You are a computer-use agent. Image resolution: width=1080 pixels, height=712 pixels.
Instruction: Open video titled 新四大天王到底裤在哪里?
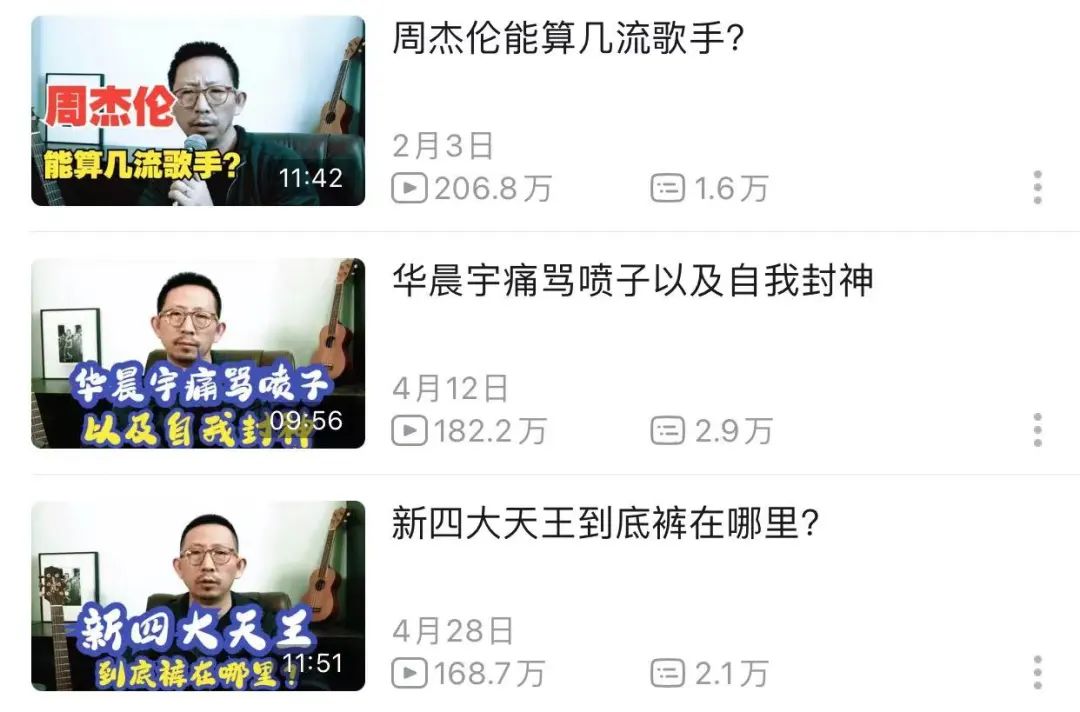(x=605, y=524)
